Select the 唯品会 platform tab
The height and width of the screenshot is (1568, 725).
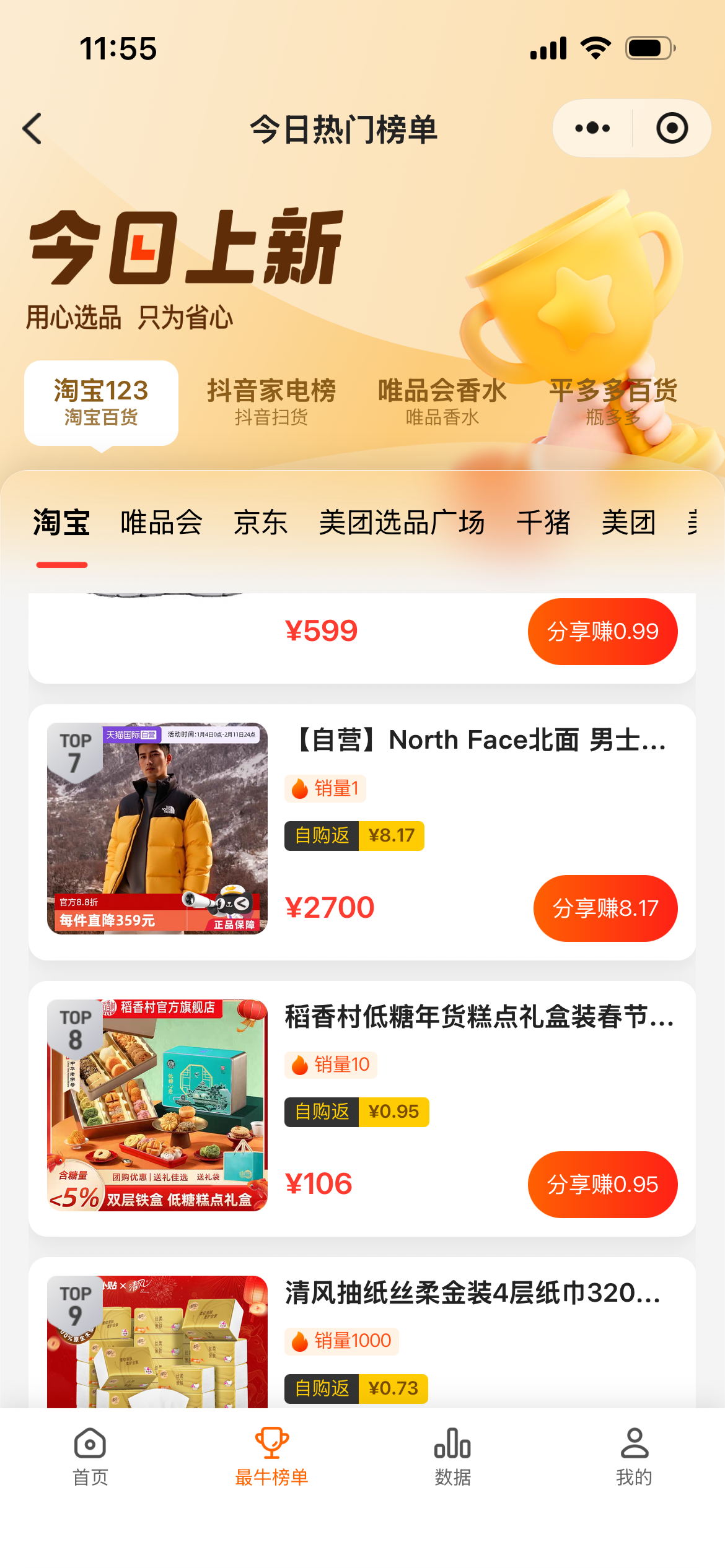tap(161, 522)
